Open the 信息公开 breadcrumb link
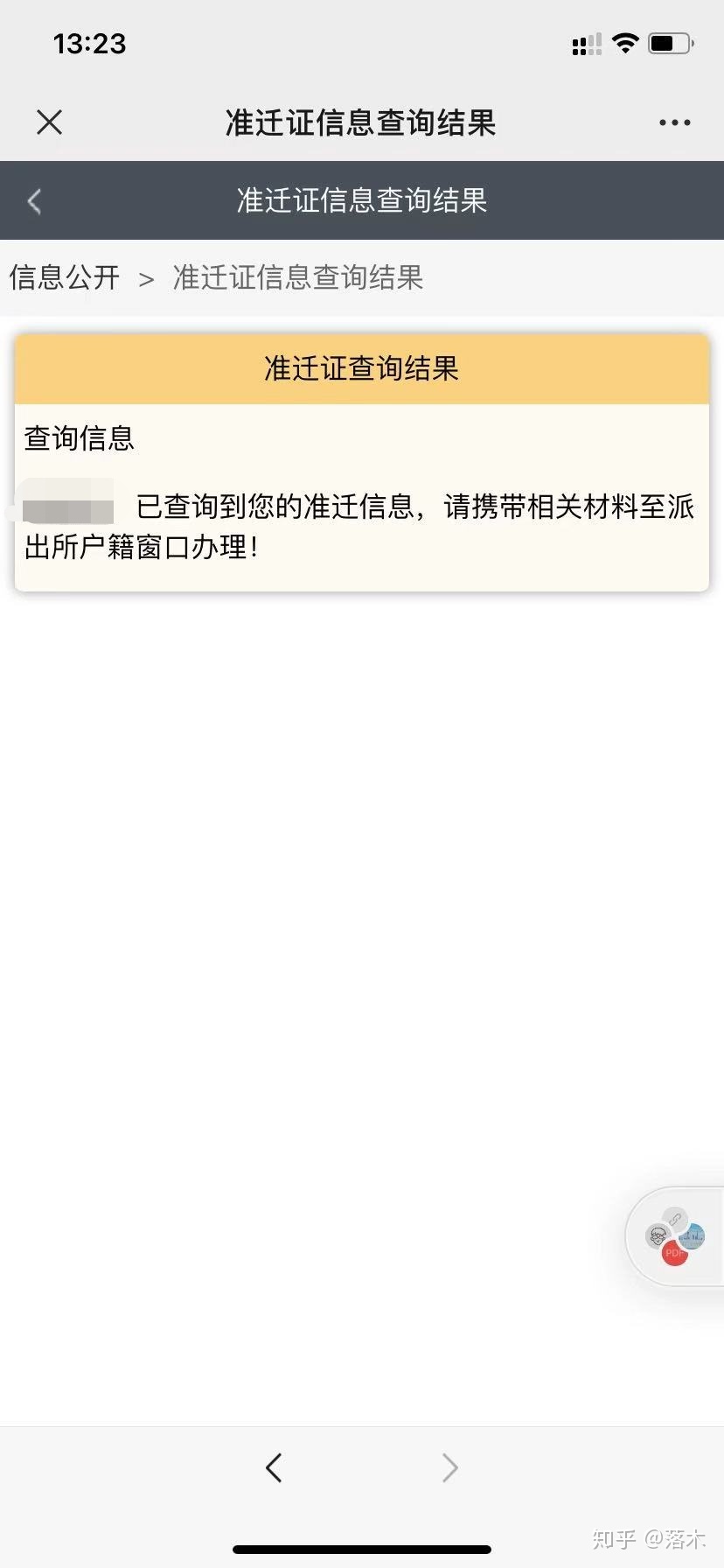Viewport: 724px width, 1568px height. click(65, 277)
